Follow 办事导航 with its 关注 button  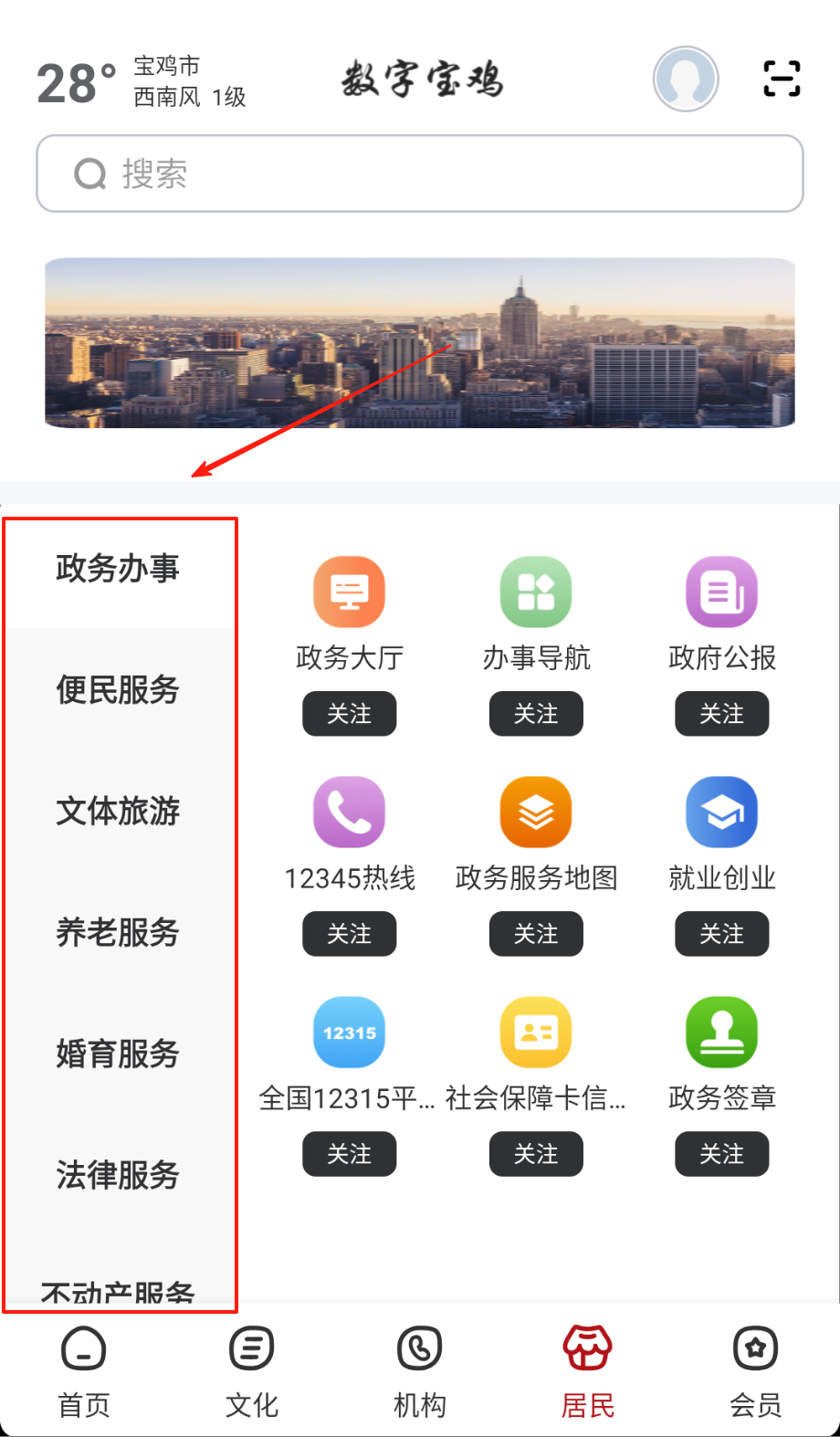(536, 714)
